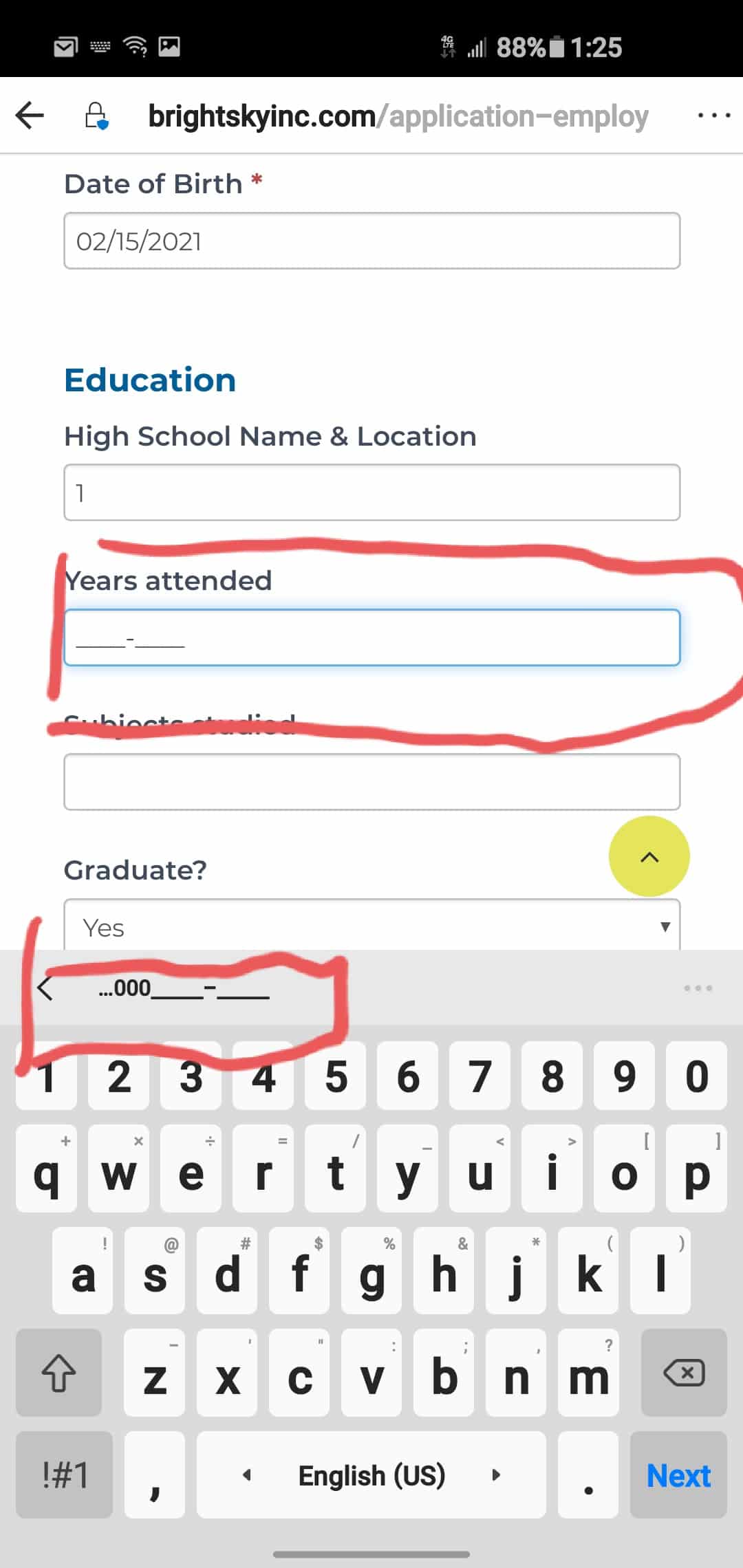Tap the Years attended field
The width and height of the screenshot is (743, 1568).
click(x=371, y=638)
